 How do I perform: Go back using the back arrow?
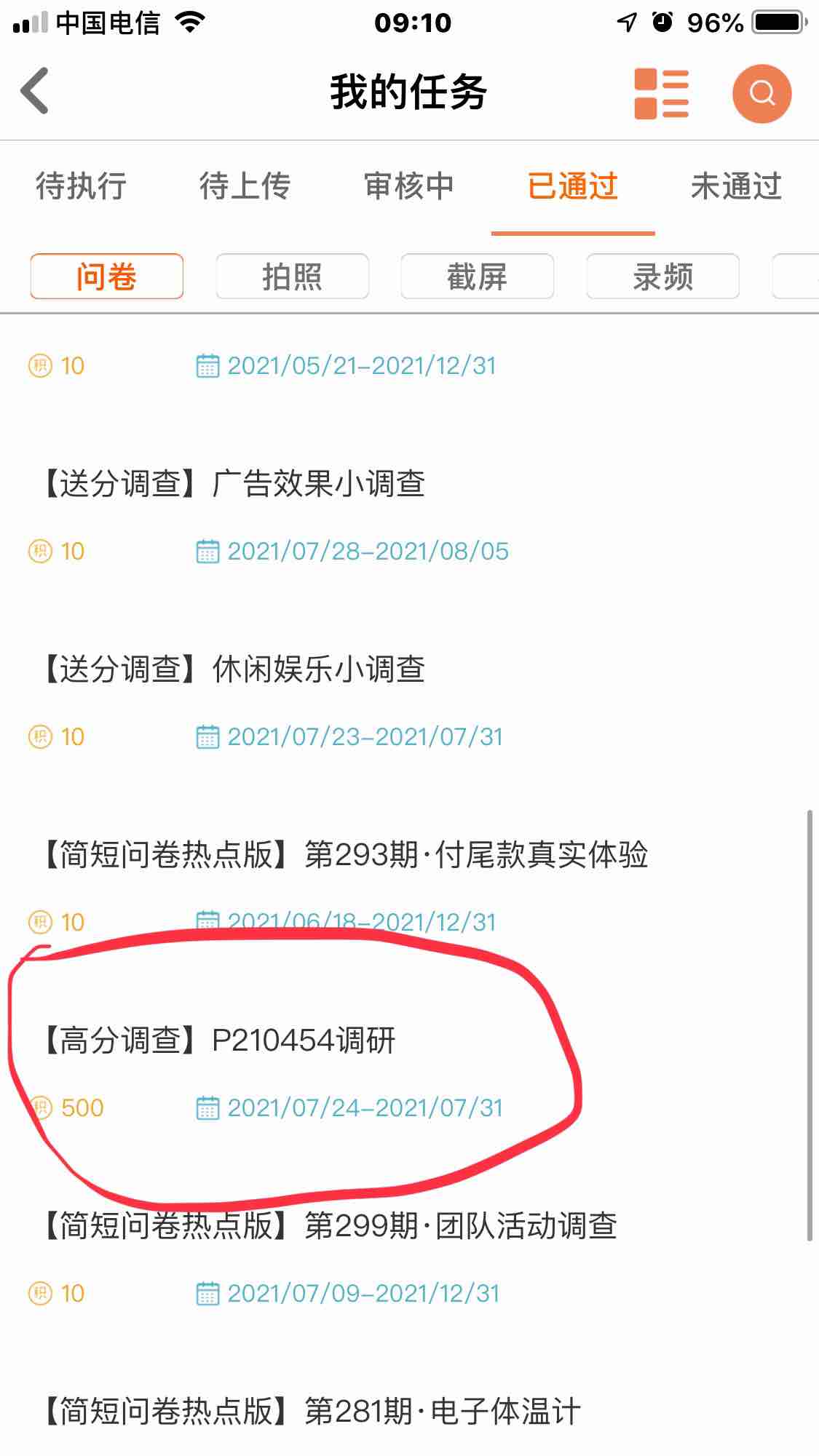click(x=35, y=92)
